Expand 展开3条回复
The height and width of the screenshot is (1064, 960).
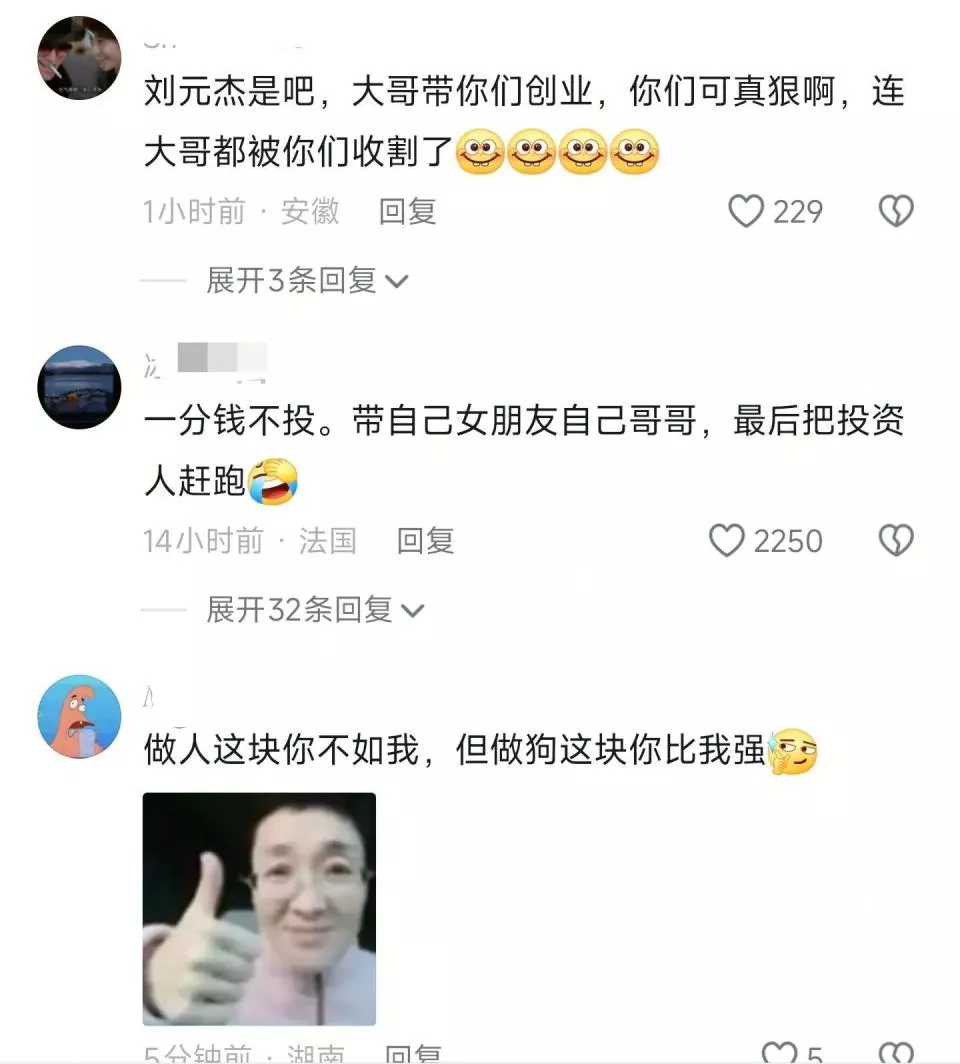(x=307, y=281)
